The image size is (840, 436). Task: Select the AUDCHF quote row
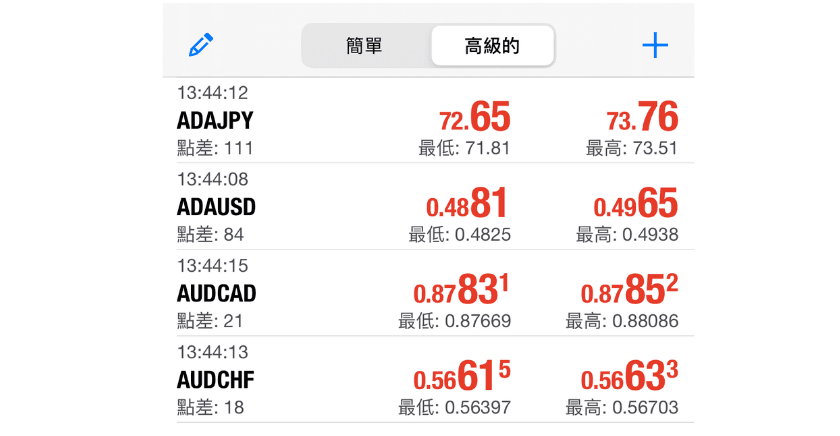pyautogui.click(x=428, y=380)
